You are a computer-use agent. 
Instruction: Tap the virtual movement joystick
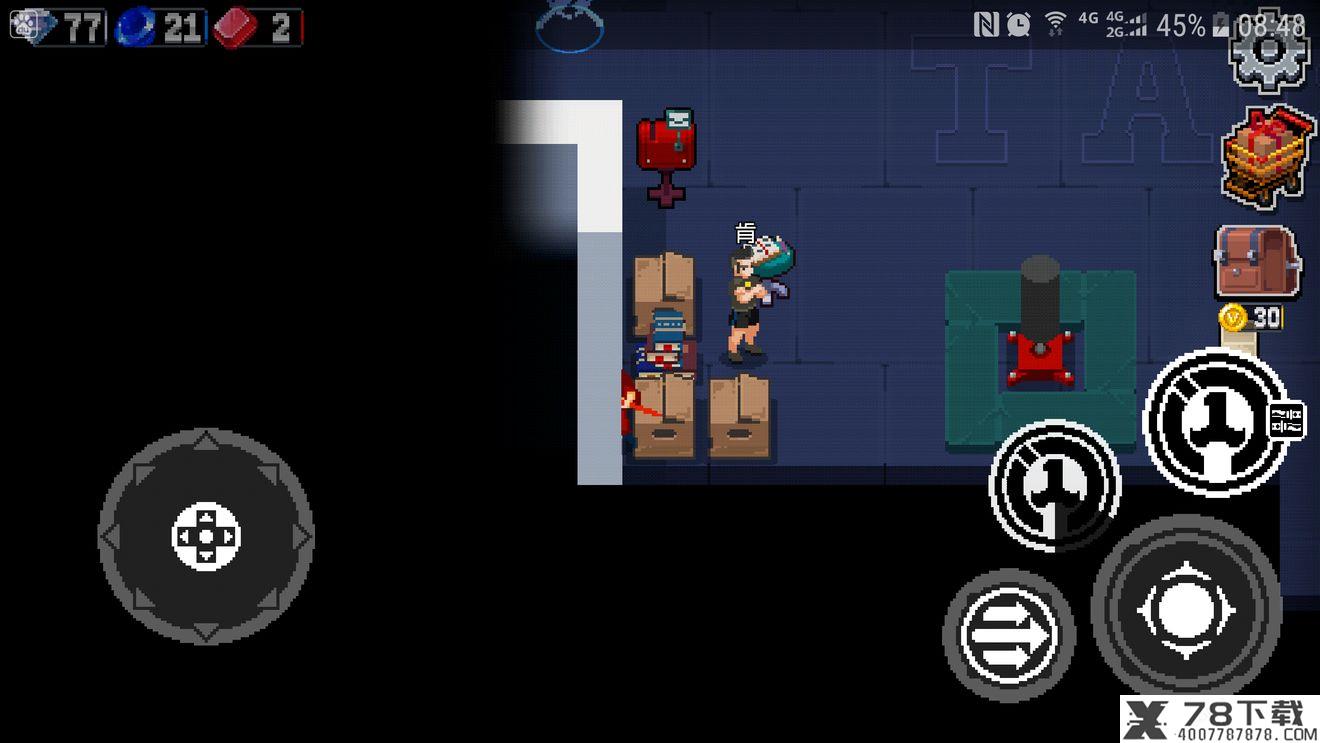pos(206,536)
